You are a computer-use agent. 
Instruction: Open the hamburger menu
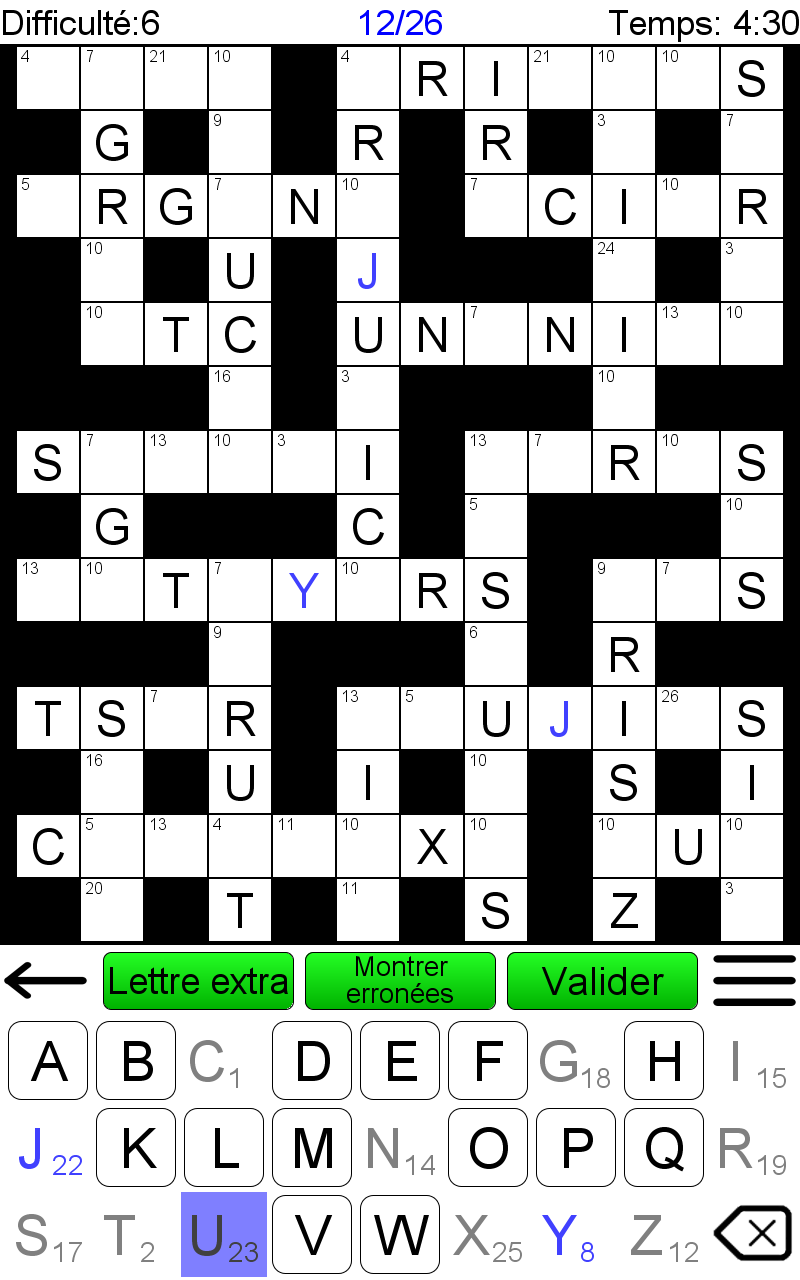point(755,981)
